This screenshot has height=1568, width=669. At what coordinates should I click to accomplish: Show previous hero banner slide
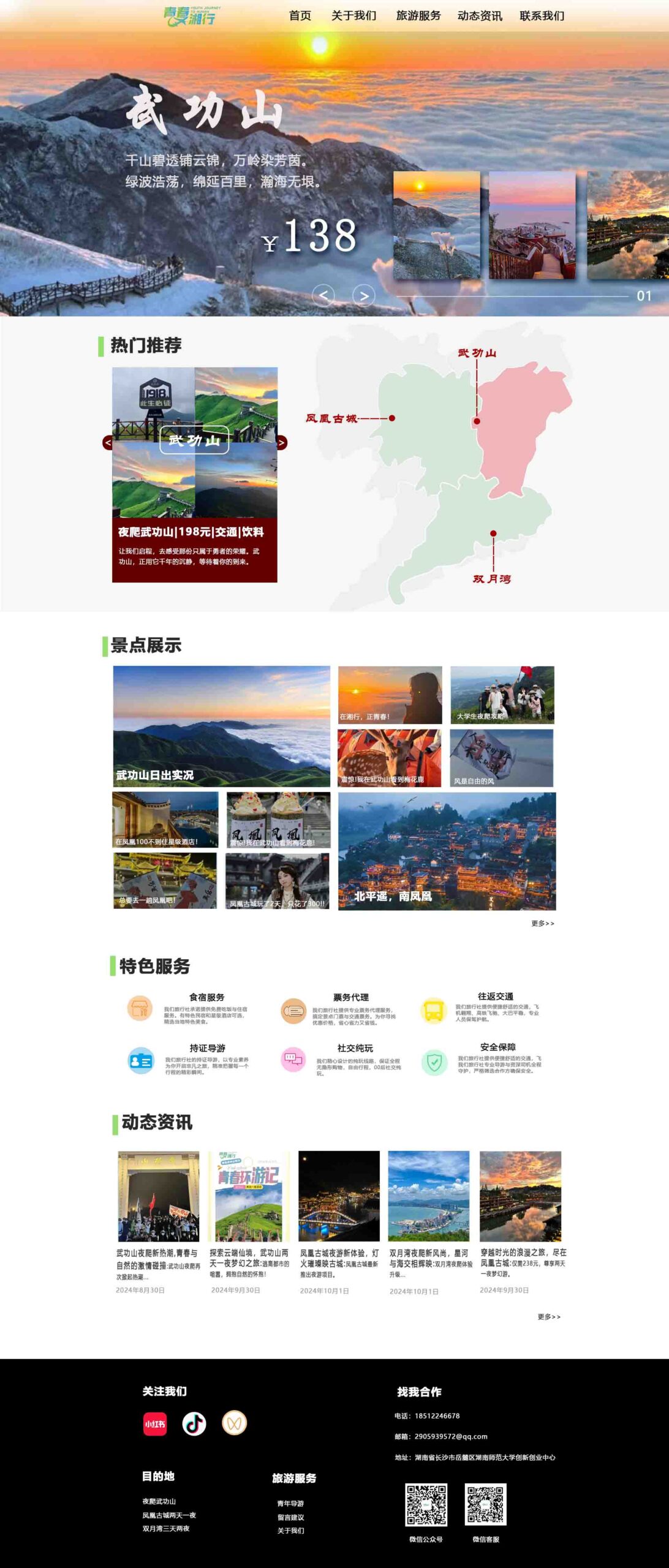click(323, 296)
